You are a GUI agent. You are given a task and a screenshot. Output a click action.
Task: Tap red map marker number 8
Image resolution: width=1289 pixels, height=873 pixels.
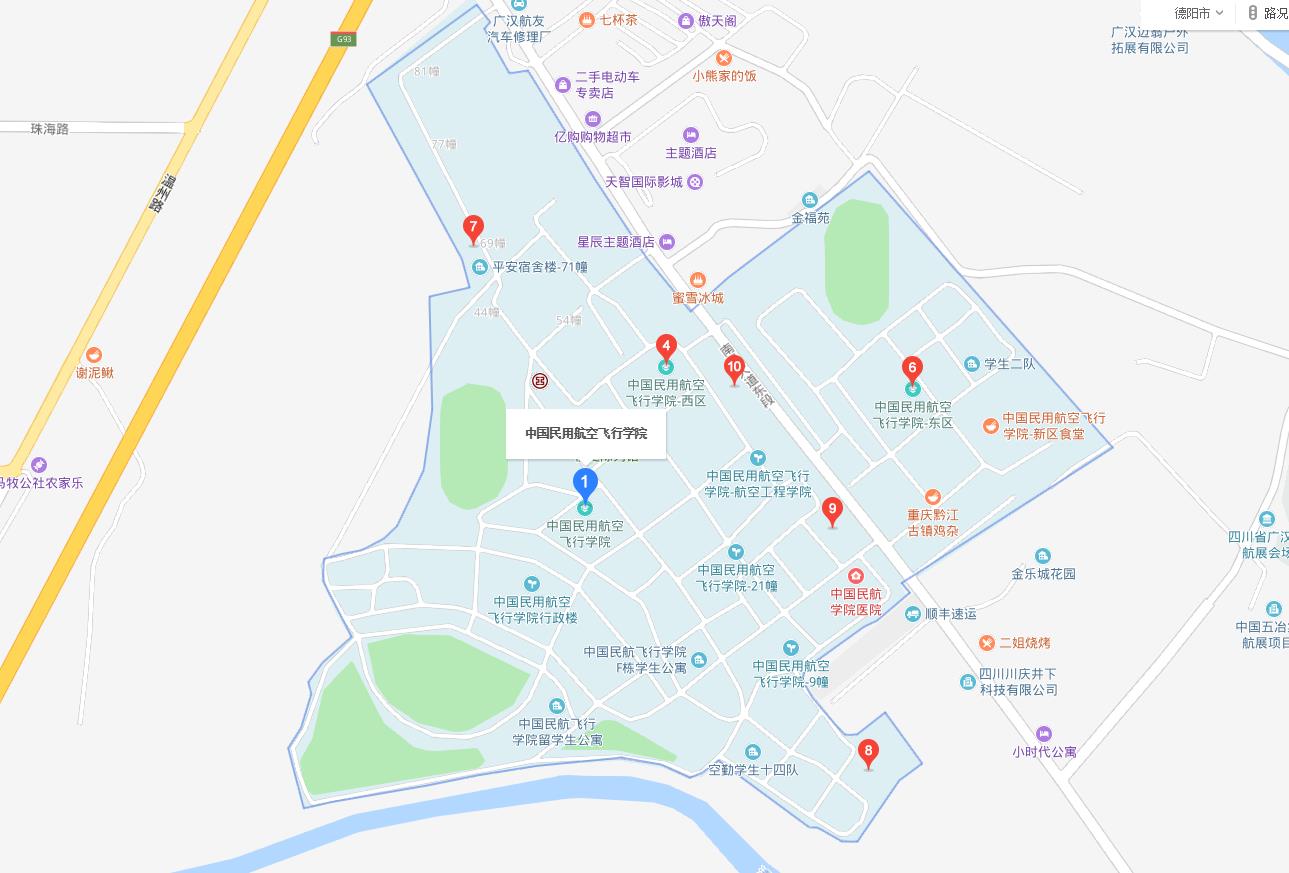tap(868, 751)
